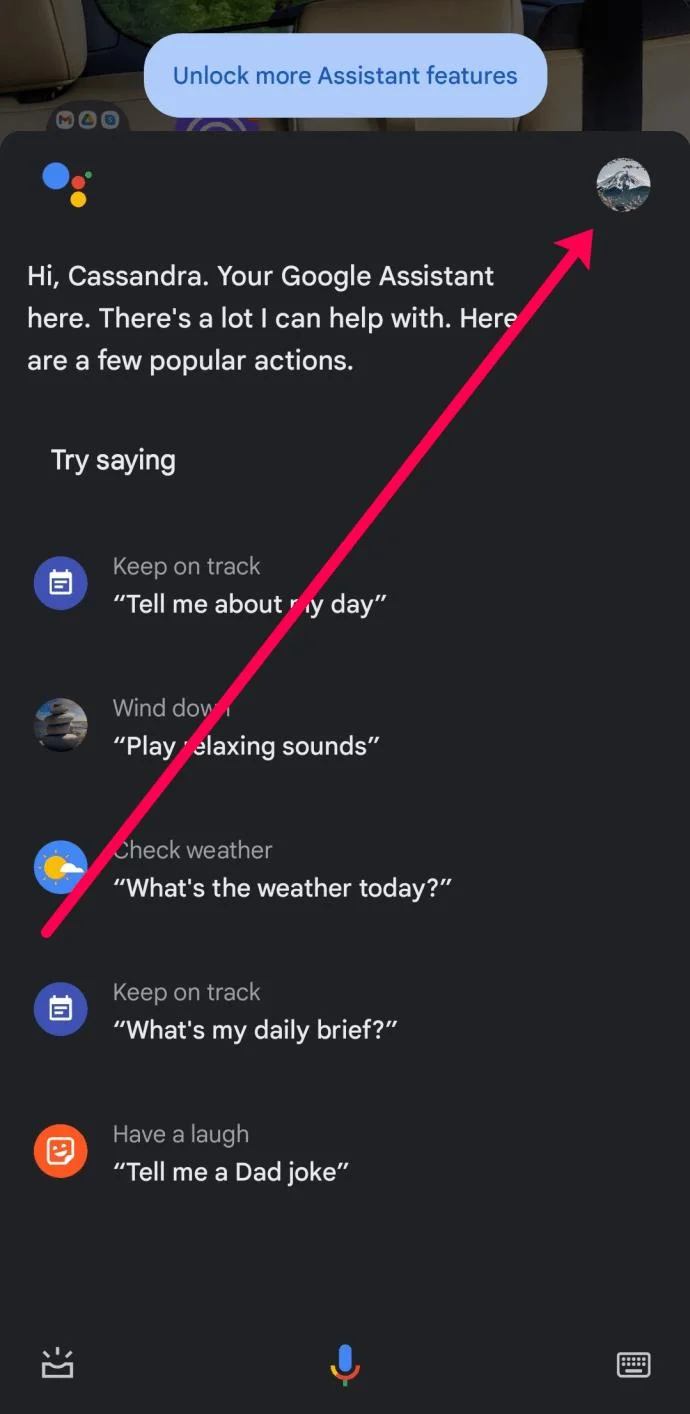This screenshot has height=1414, width=690.
Task: Choose "Play relaxing sounds" suggestion
Action: [246, 746]
